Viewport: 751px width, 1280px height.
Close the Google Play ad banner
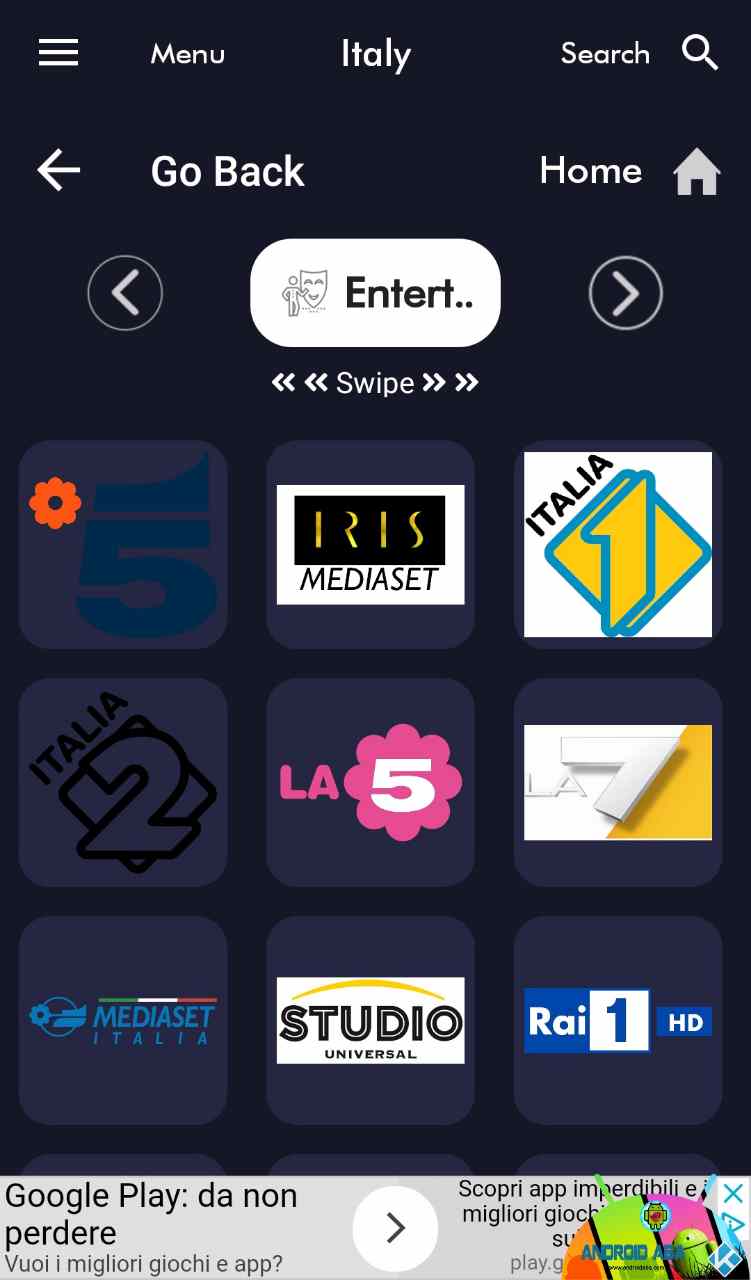tap(733, 1193)
